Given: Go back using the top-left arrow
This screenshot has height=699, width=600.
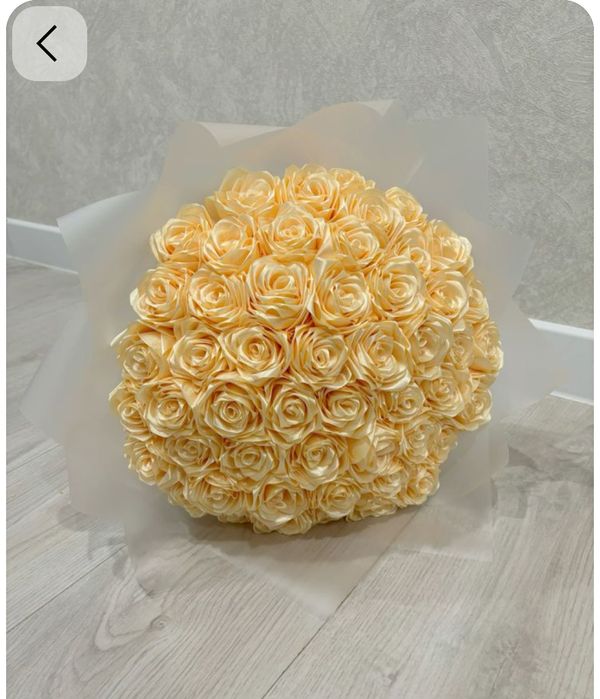Looking at the screenshot, I should [48, 44].
